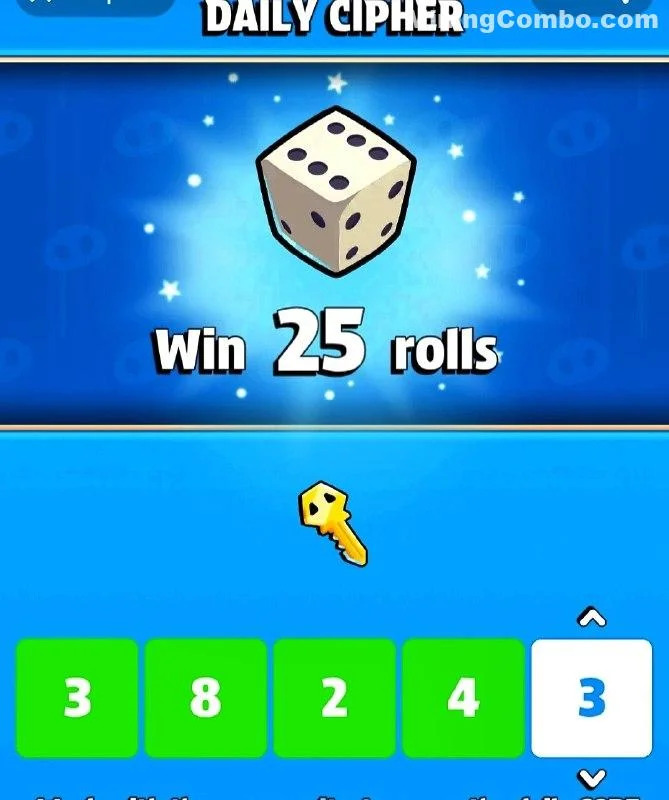Tap the white active digit box showing 3

[x=592, y=698]
